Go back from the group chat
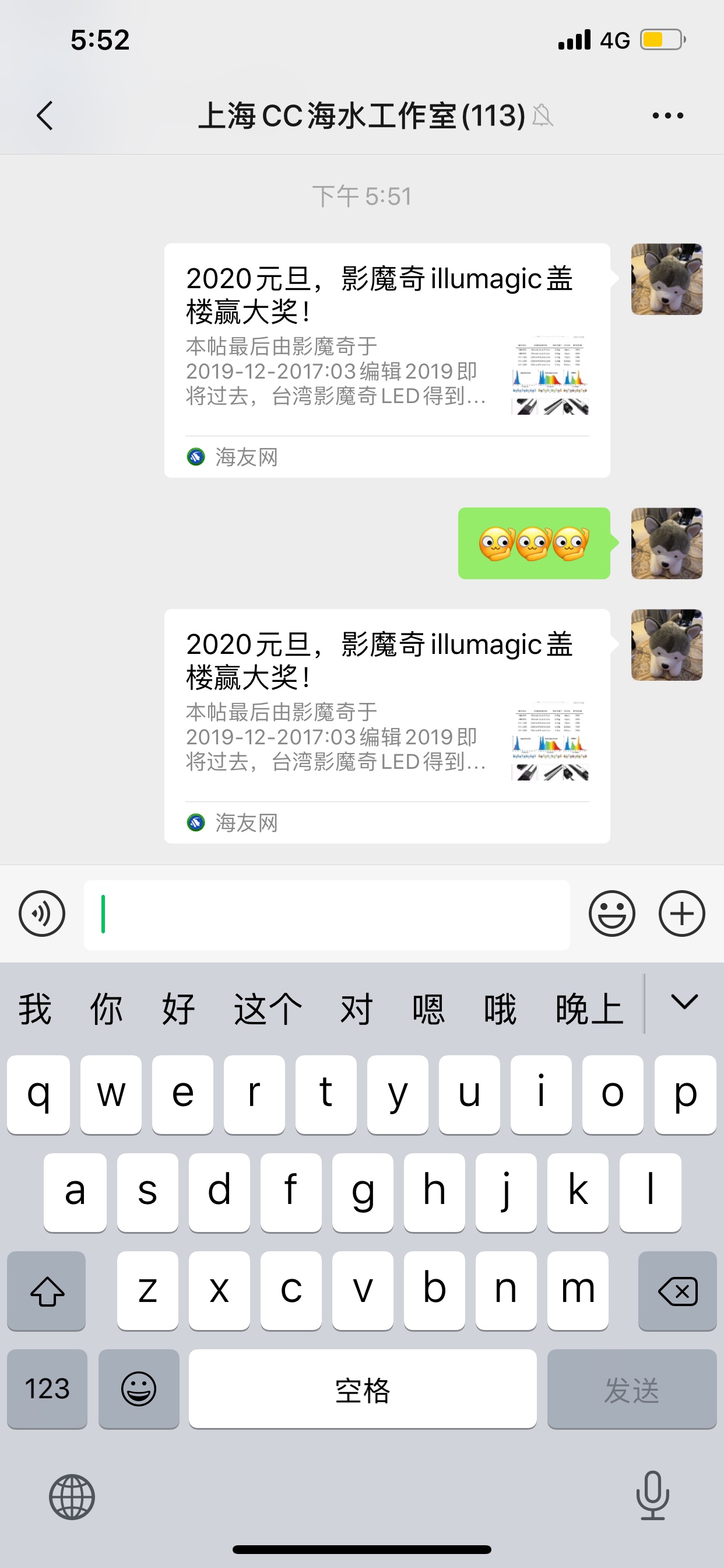 pos(44,116)
